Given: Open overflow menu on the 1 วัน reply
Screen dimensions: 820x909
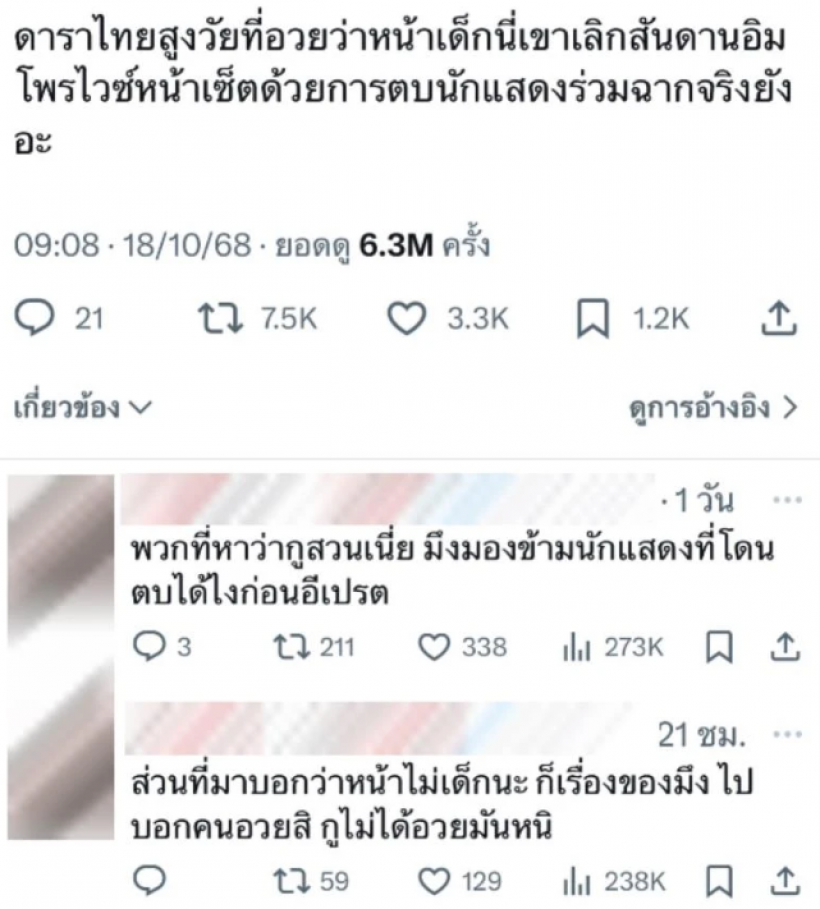Looking at the screenshot, I should (x=788, y=500).
